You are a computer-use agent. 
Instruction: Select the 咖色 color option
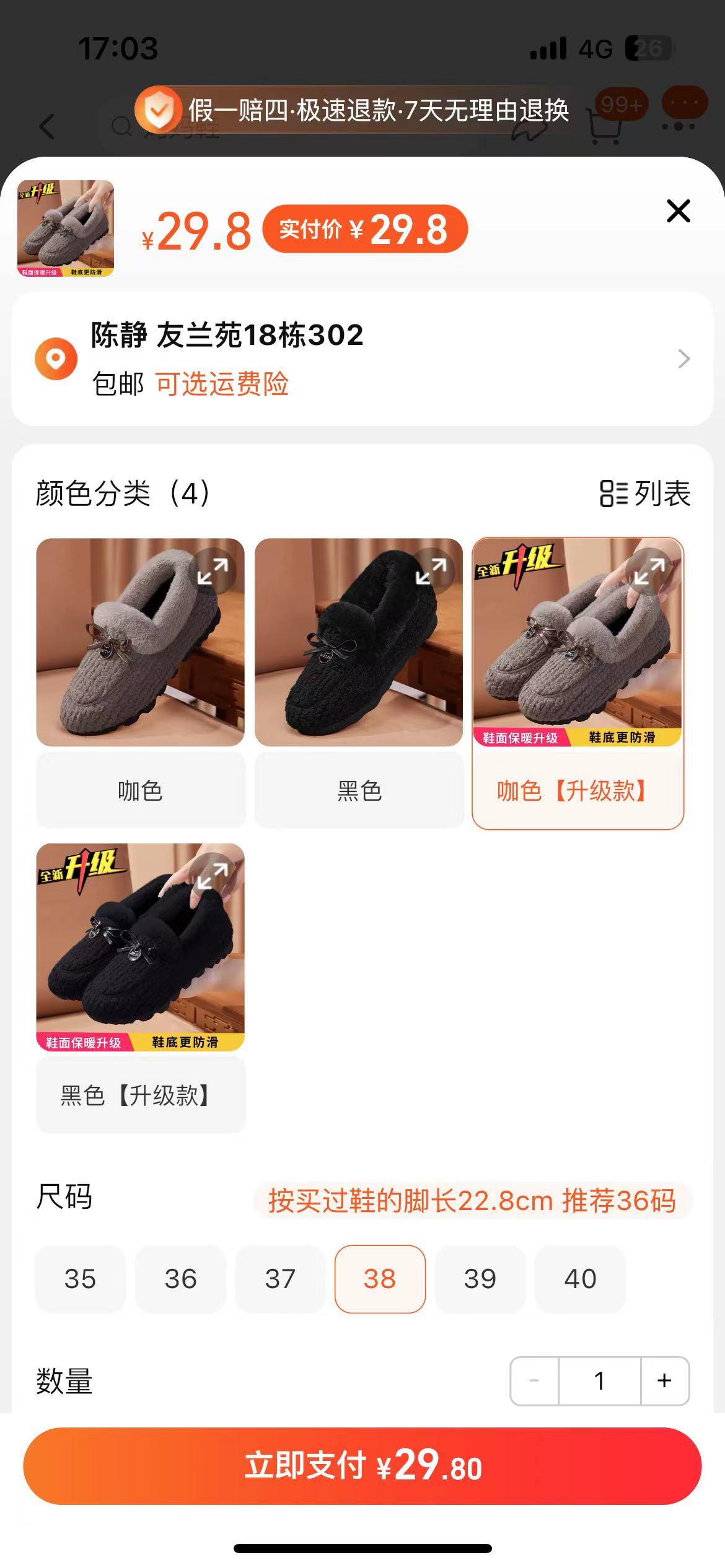coord(140,791)
